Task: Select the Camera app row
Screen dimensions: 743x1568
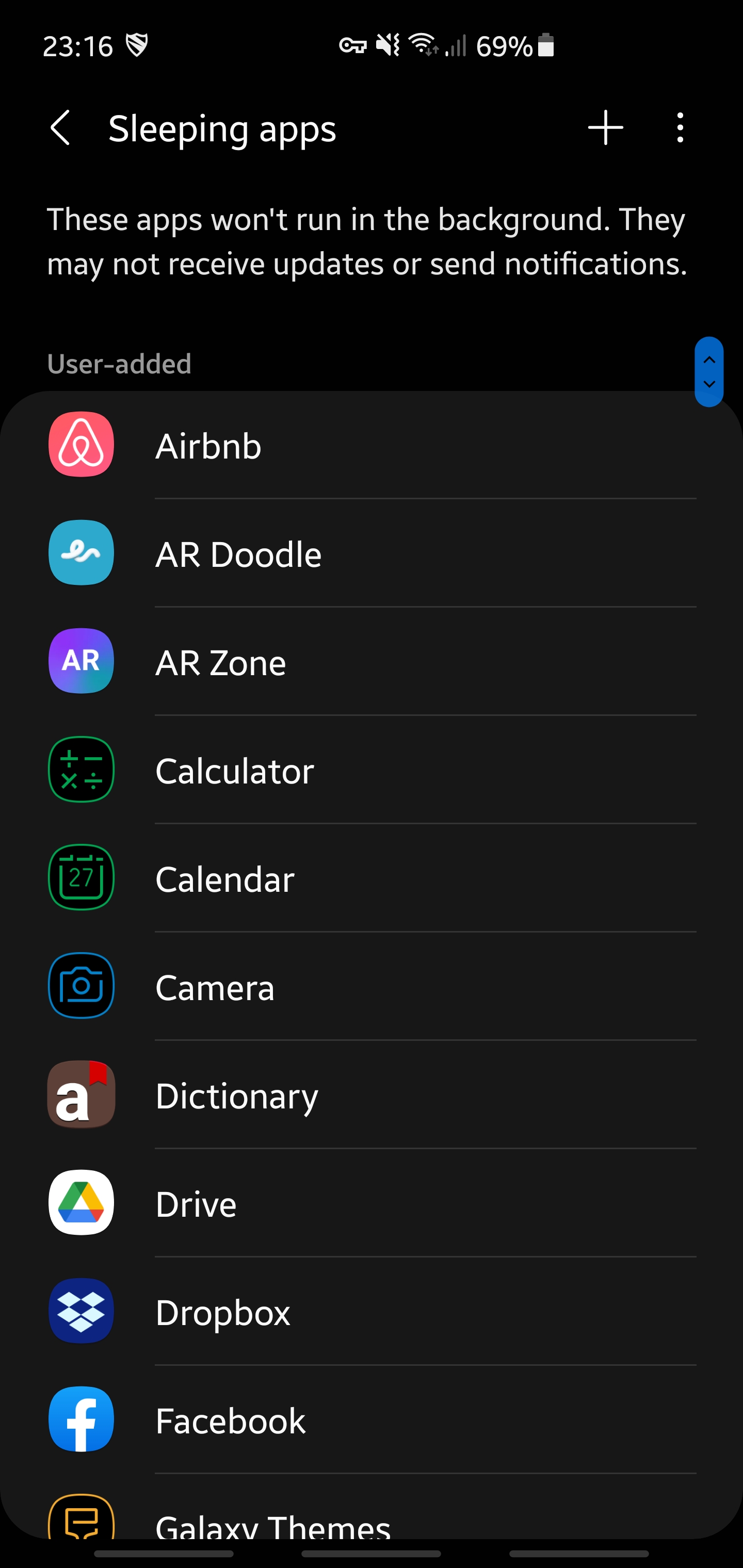Action: pos(372,987)
